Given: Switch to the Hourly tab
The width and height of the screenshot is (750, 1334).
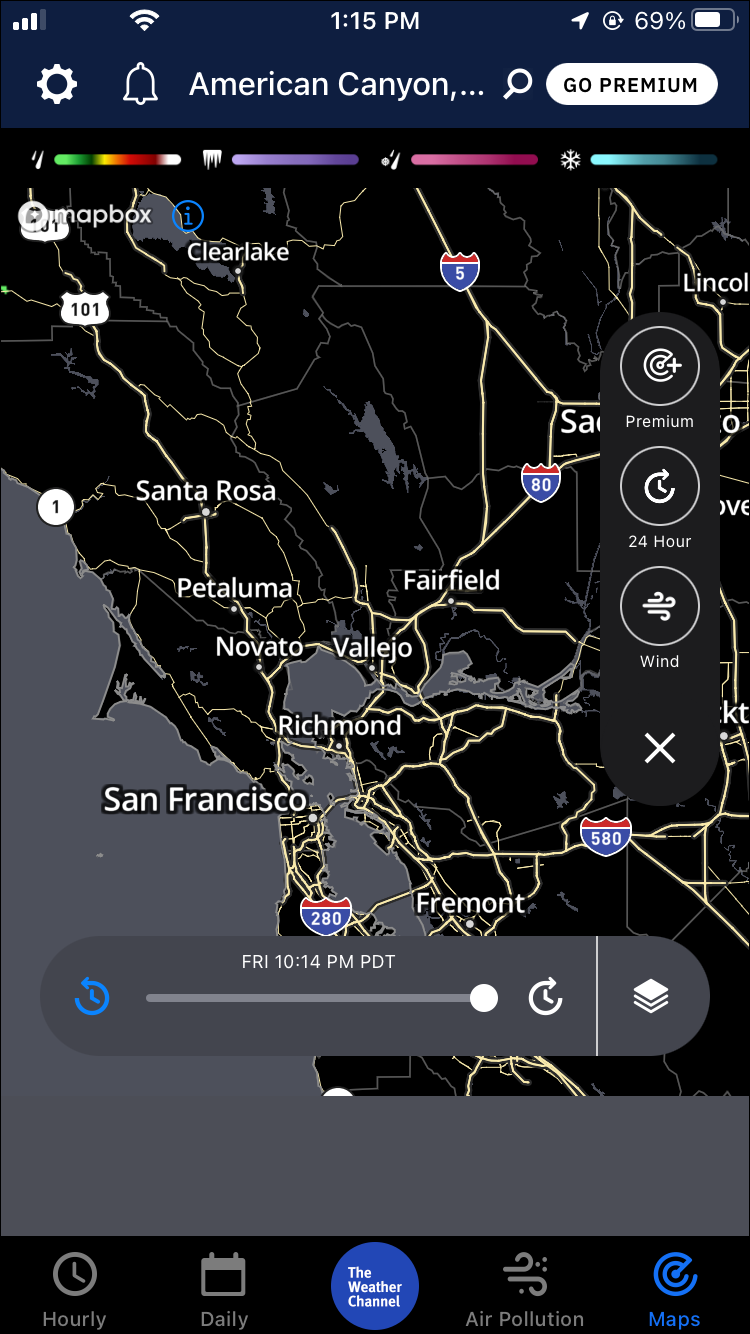Looking at the screenshot, I should 74,1289.
